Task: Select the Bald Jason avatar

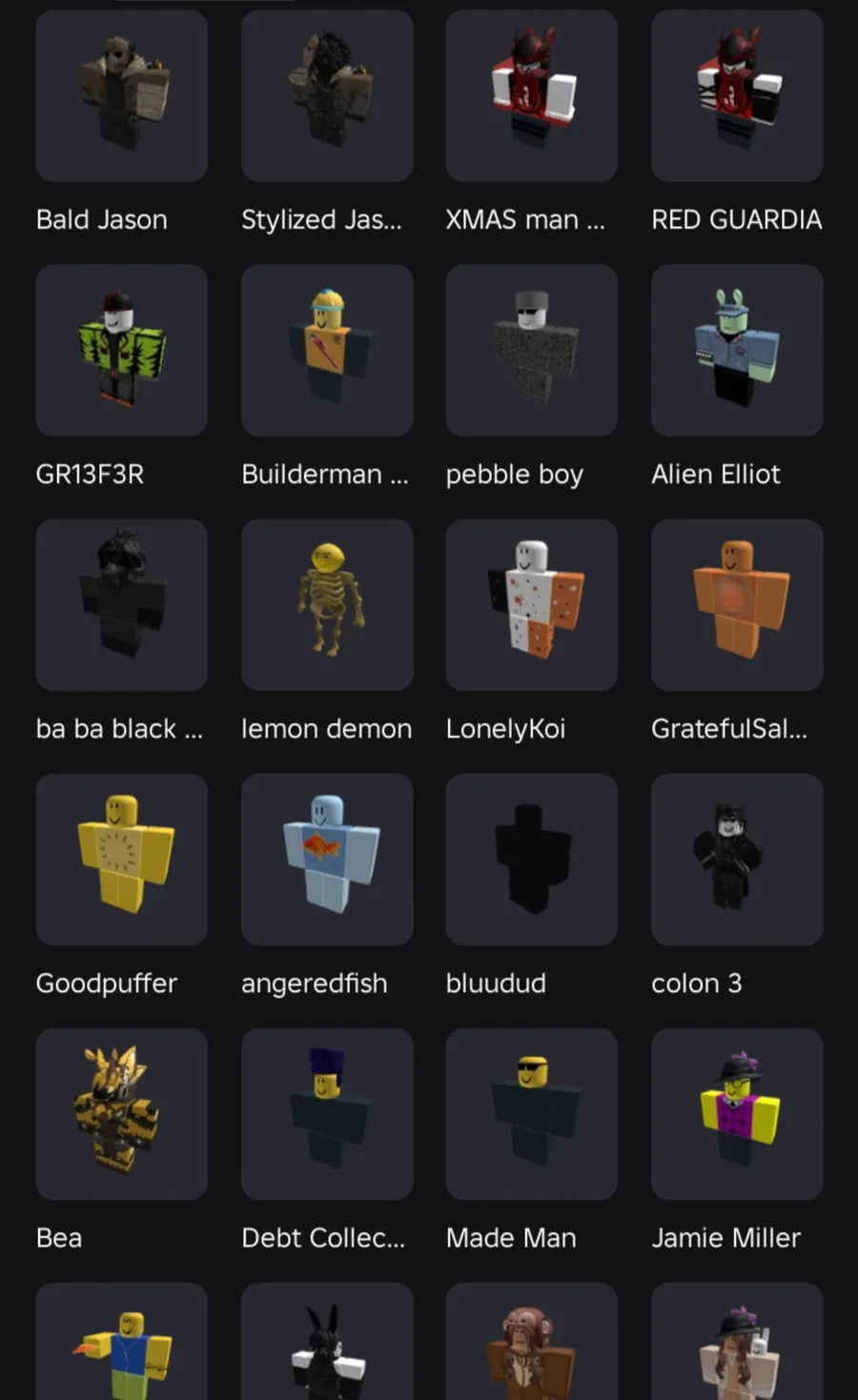Action: (x=121, y=95)
